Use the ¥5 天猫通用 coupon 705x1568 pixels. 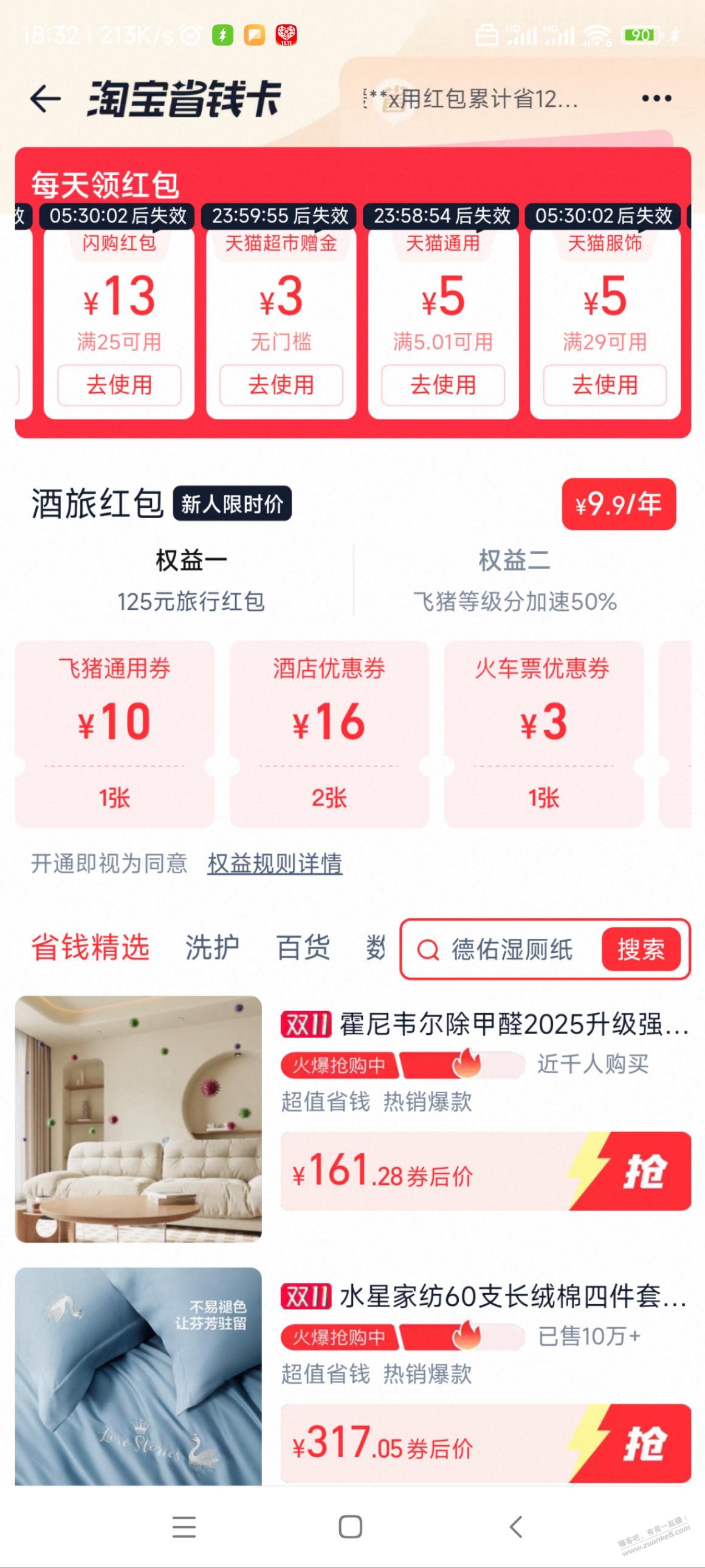pos(443,385)
